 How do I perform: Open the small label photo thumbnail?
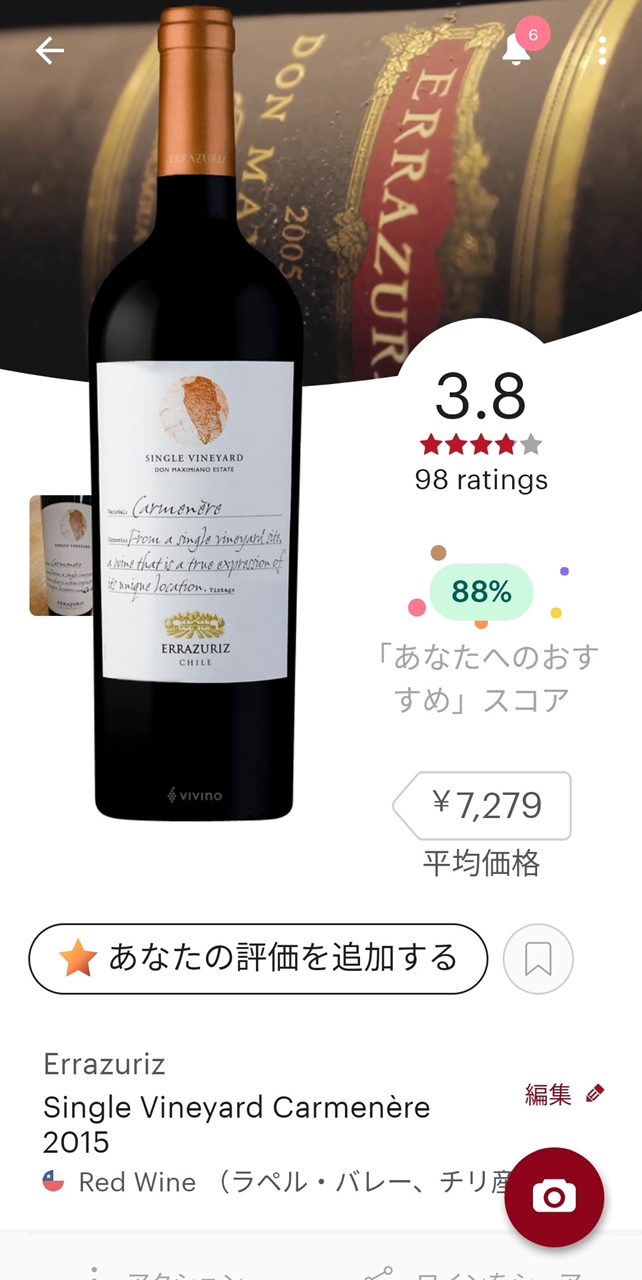coord(60,555)
